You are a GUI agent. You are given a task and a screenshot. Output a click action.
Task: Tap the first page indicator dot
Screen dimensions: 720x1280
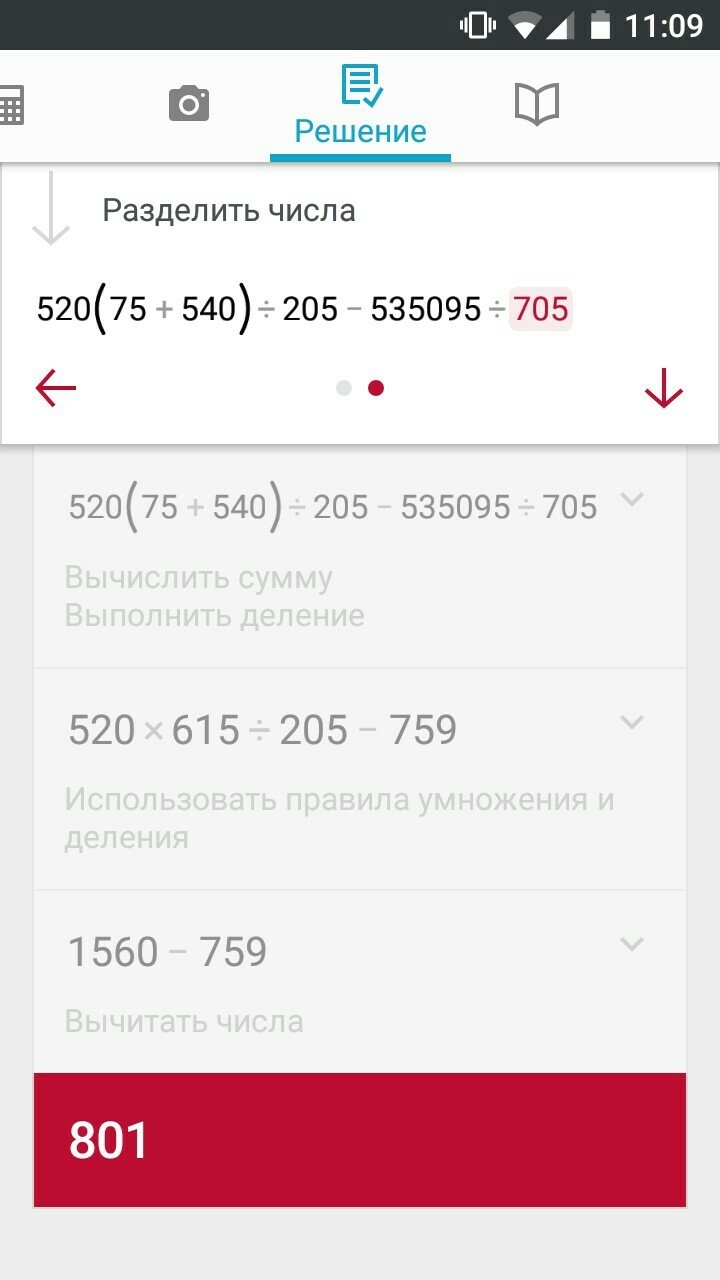344,388
